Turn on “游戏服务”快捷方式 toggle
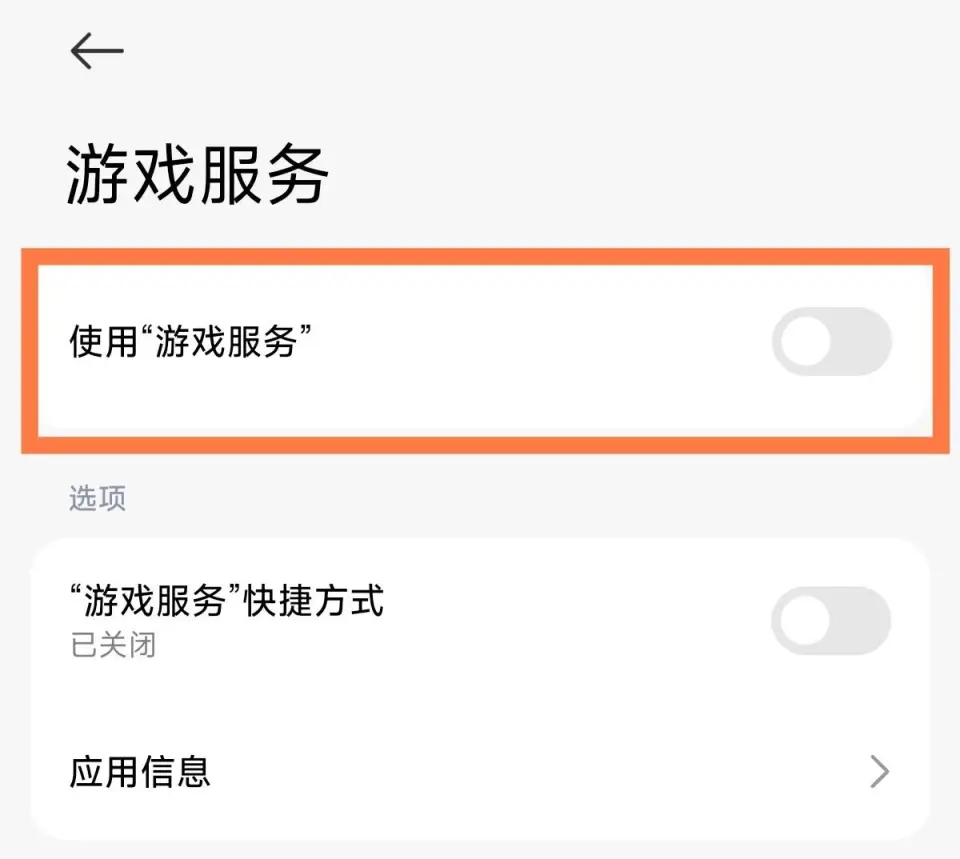The width and height of the screenshot is (960, 859). pos(830,622)
